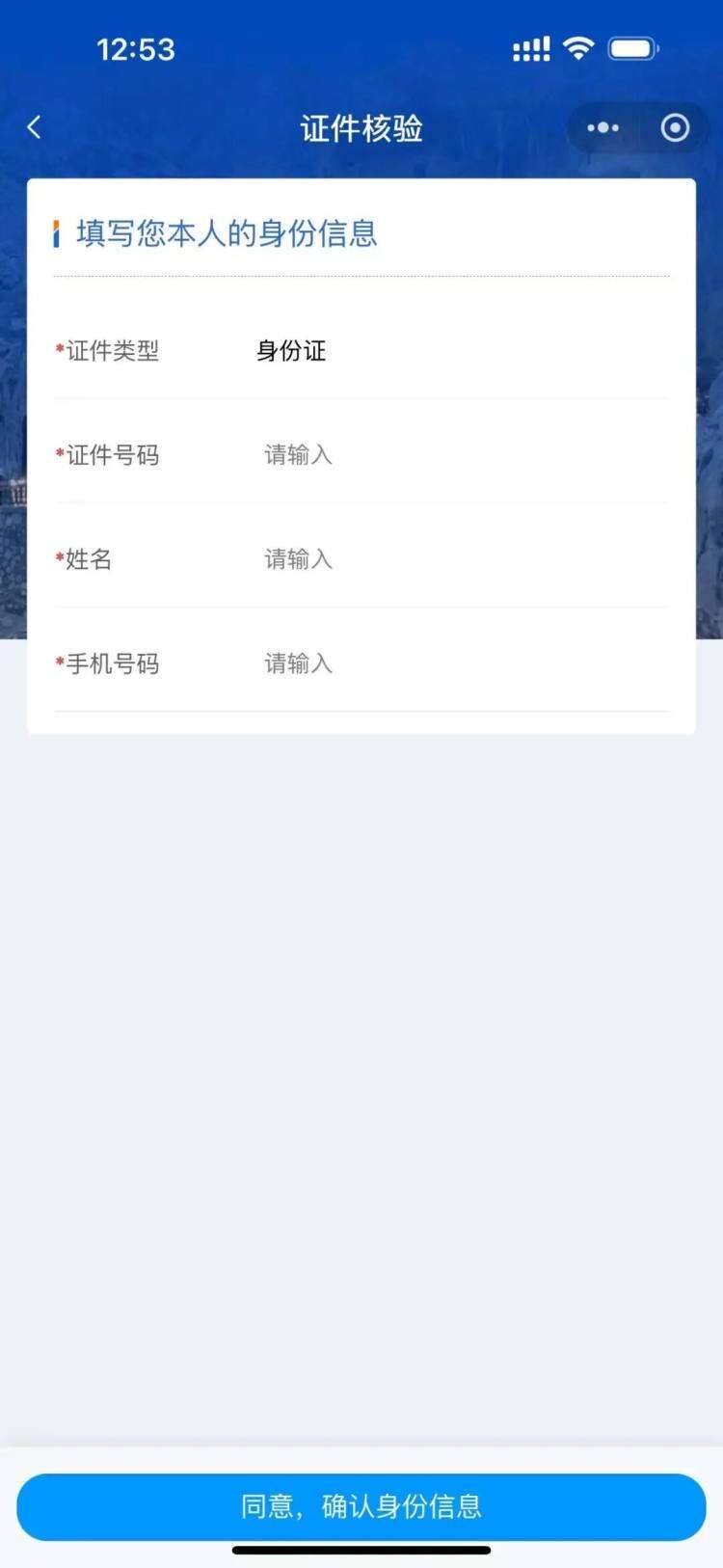723x1568 pixels.
Task: Go back using the back arrow
Action: coord(35,127)
